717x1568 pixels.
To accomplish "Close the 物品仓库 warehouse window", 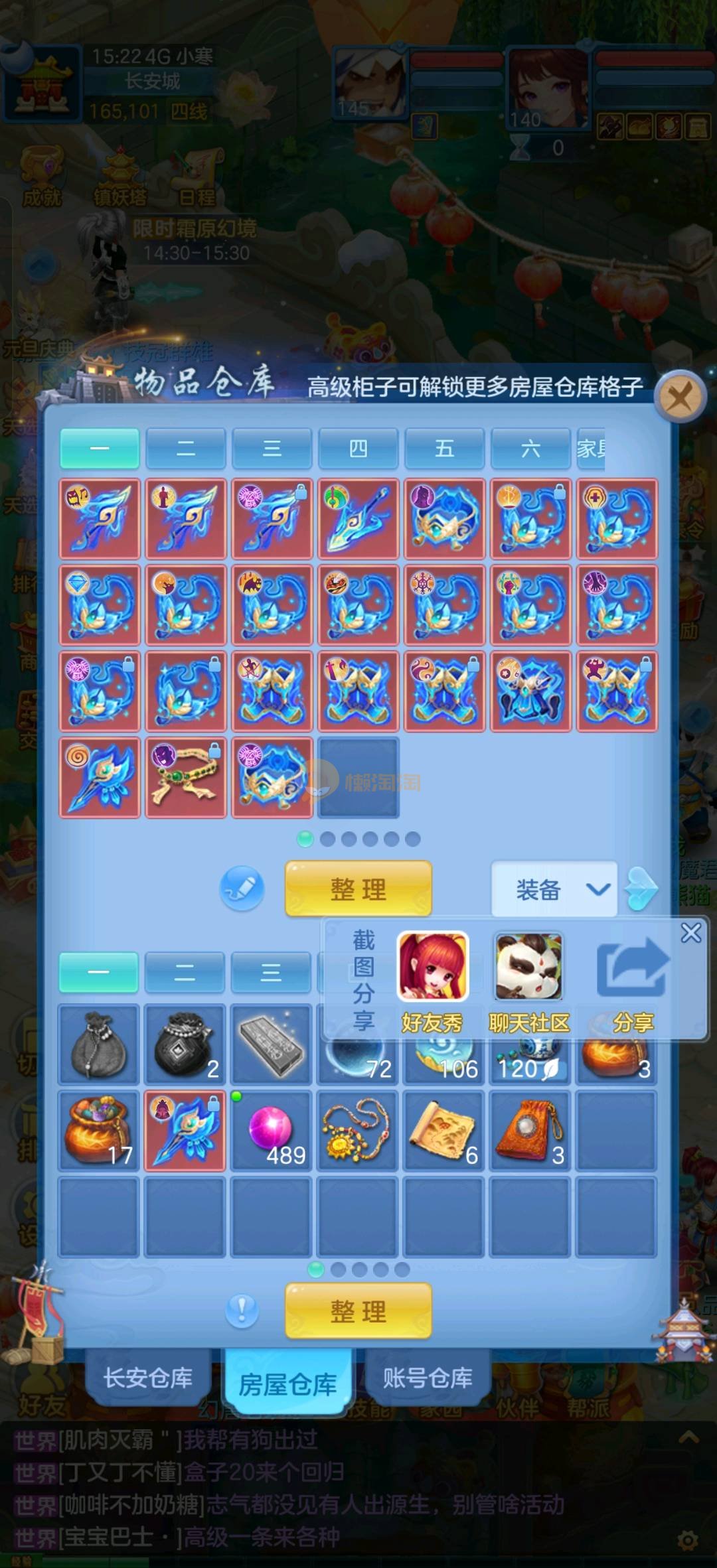I will click(x=679, y=397).
